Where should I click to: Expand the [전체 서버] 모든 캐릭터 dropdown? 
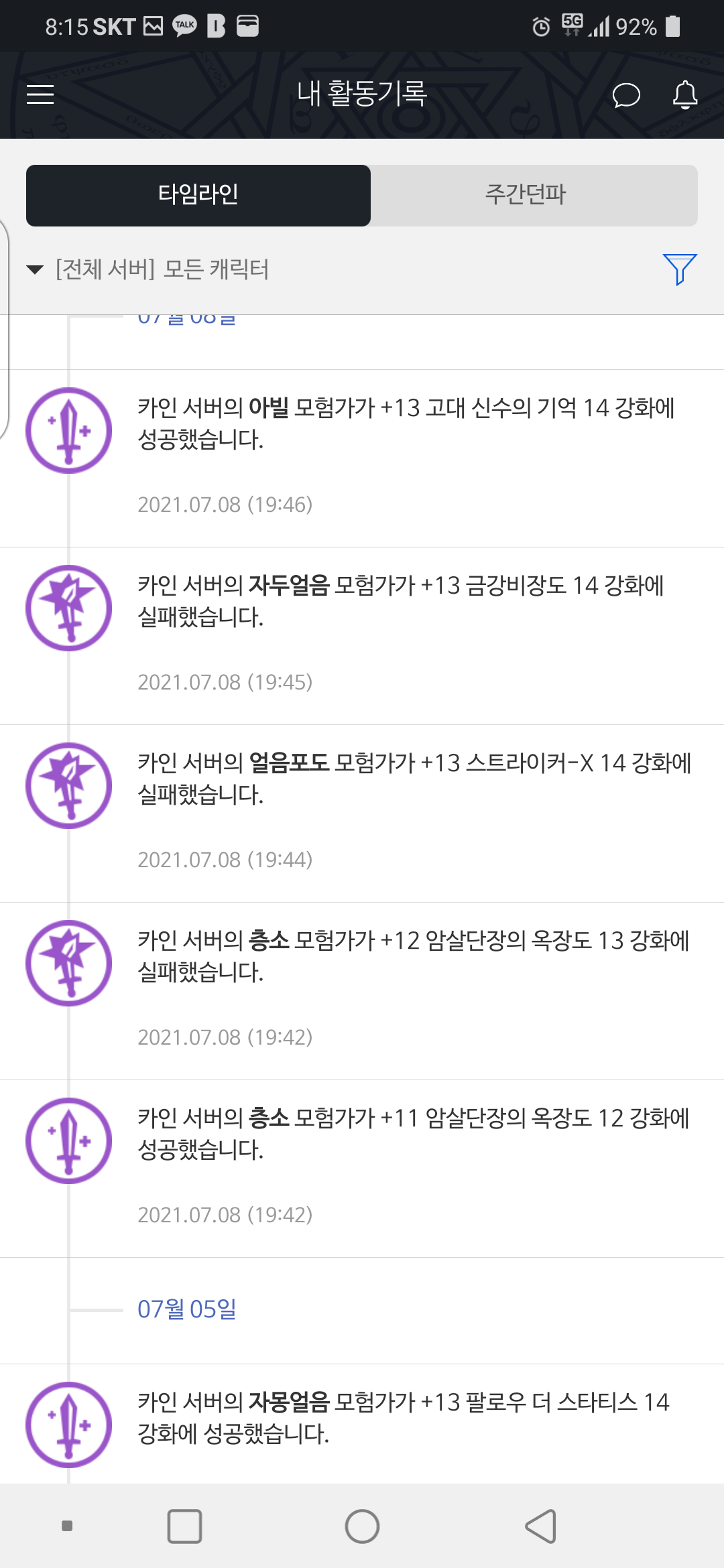click(x=147, y=269)
